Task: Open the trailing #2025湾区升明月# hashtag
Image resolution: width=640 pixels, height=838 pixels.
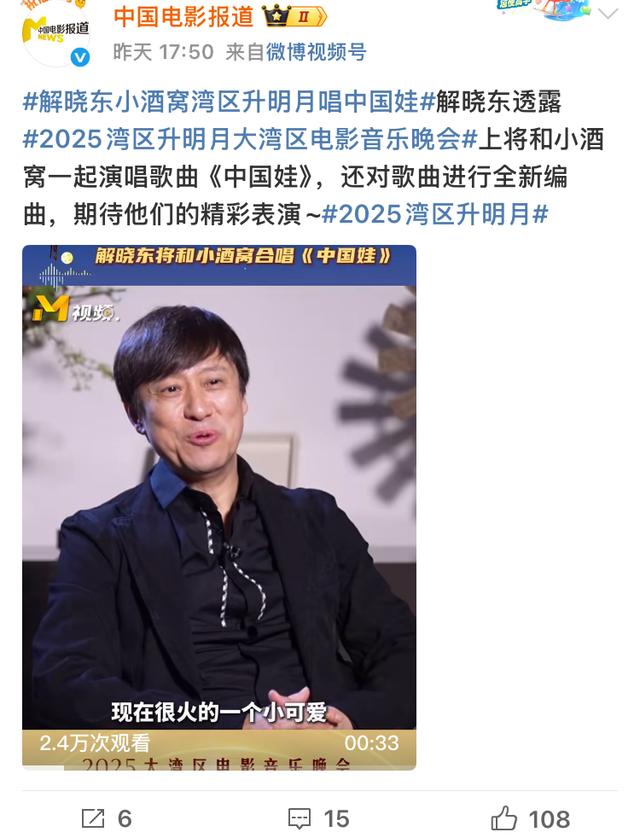Action: pyautogui.click(x=436, y=213)
